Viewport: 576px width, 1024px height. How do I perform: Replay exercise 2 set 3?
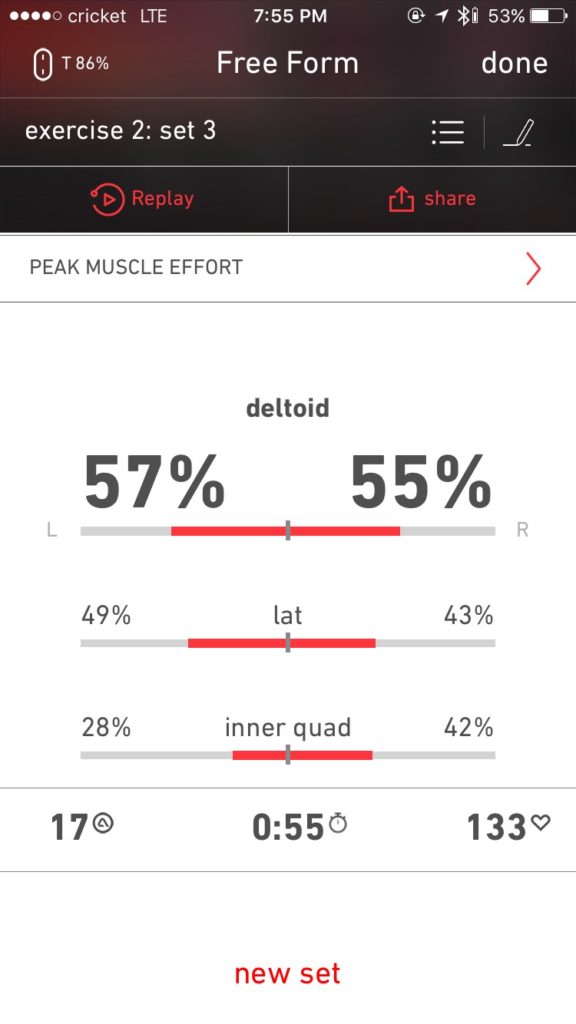(144, 199)
